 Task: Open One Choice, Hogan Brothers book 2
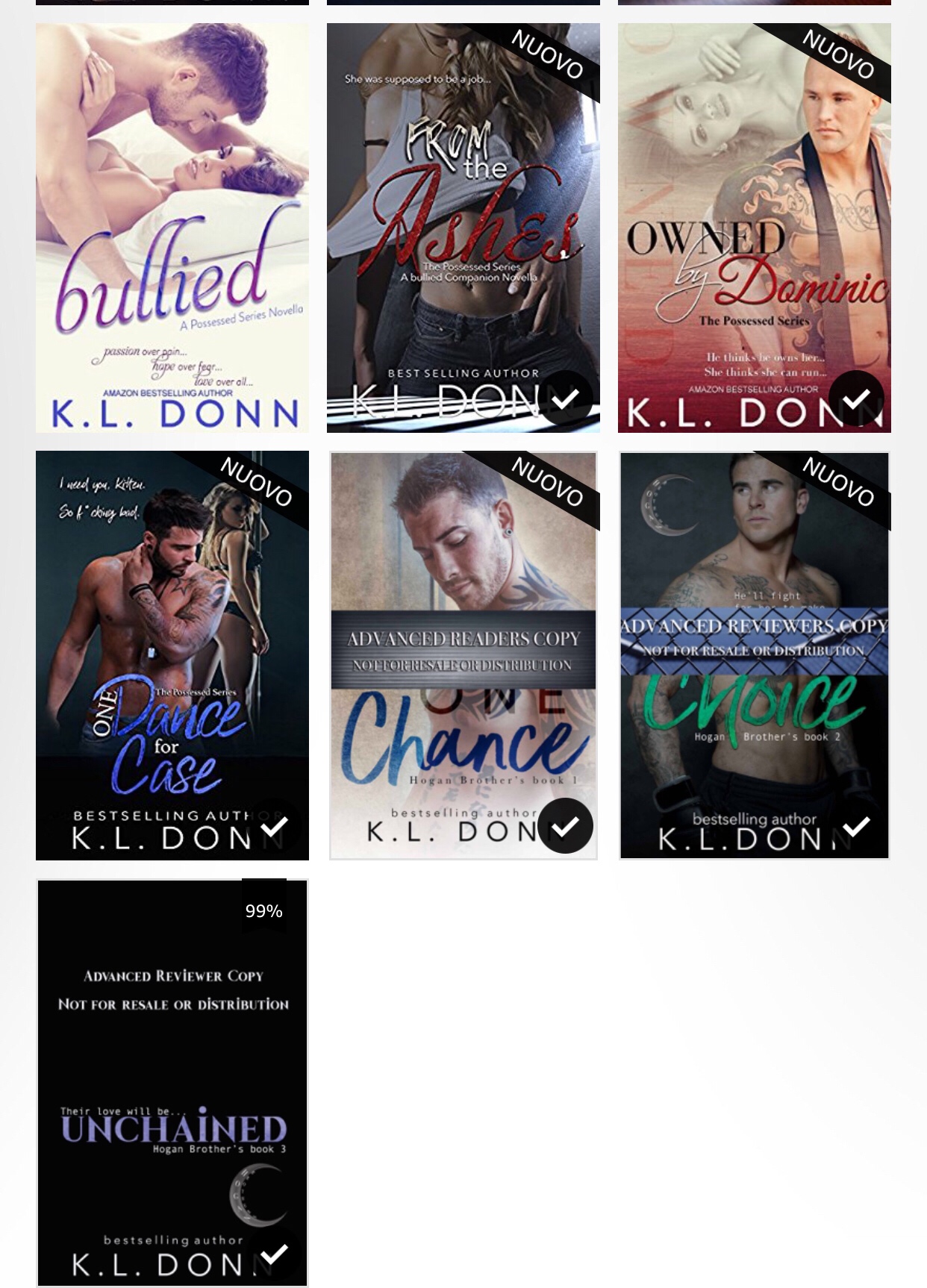(754, 655)
